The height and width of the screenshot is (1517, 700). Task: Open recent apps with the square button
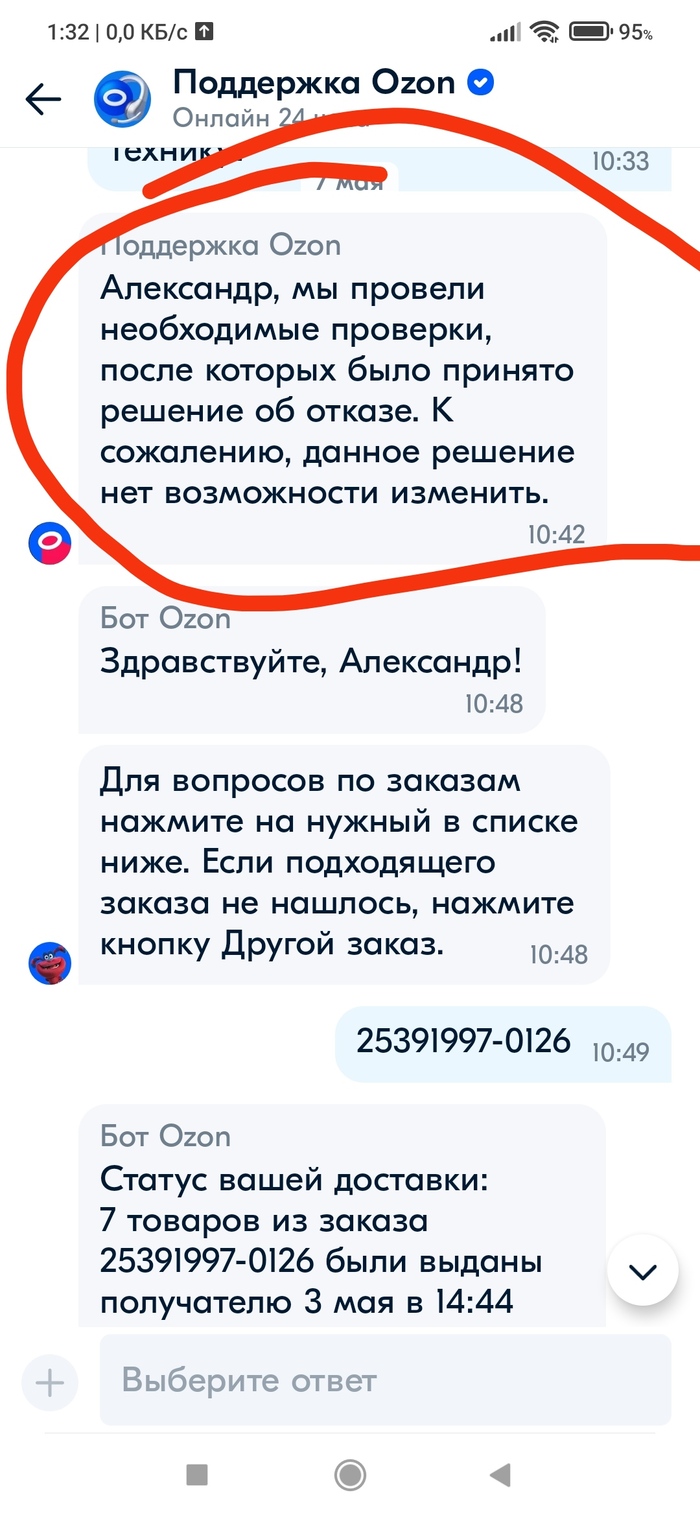click(197, 1474)
